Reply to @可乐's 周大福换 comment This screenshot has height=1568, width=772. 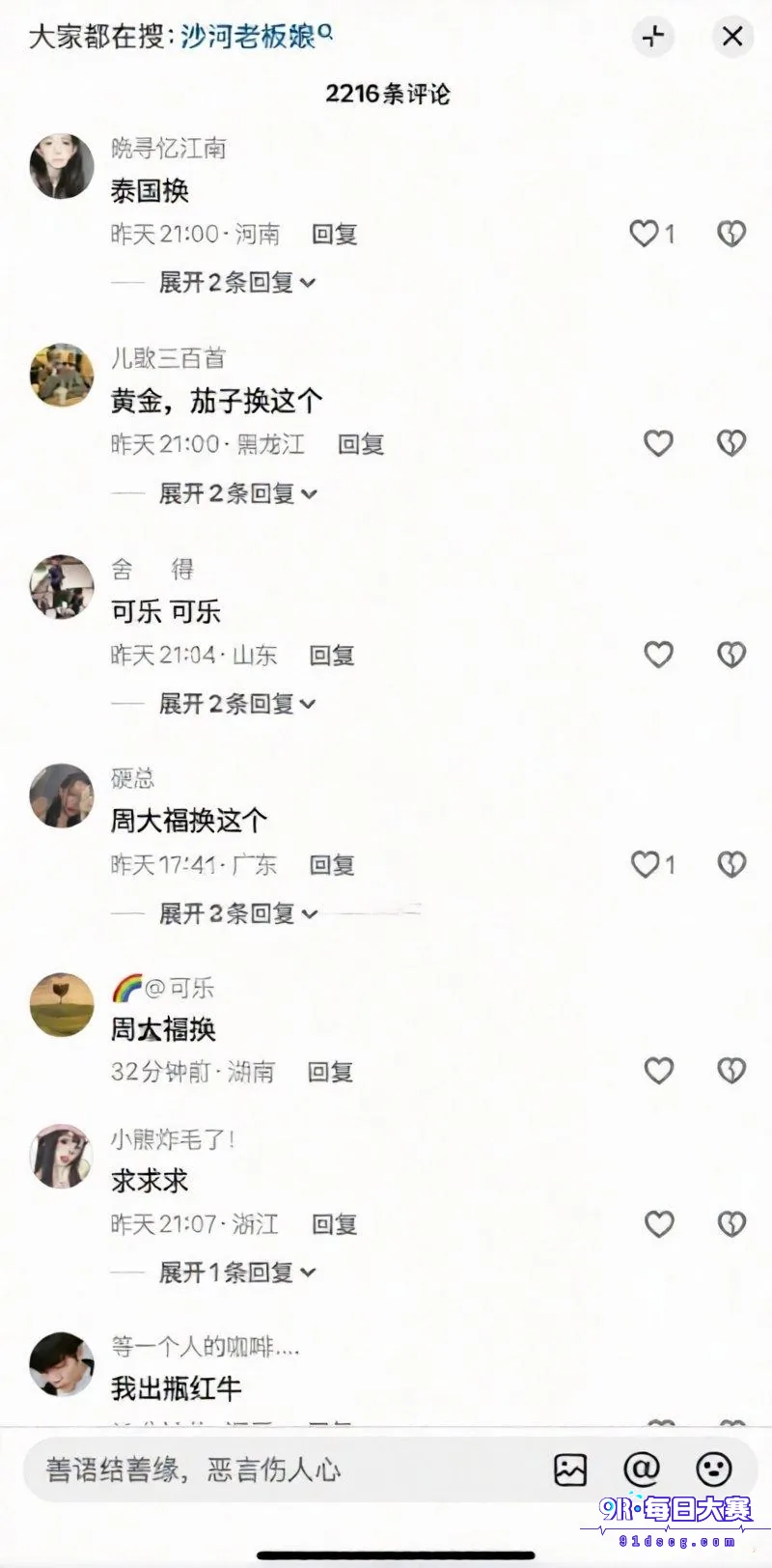tap(330, 1072)
